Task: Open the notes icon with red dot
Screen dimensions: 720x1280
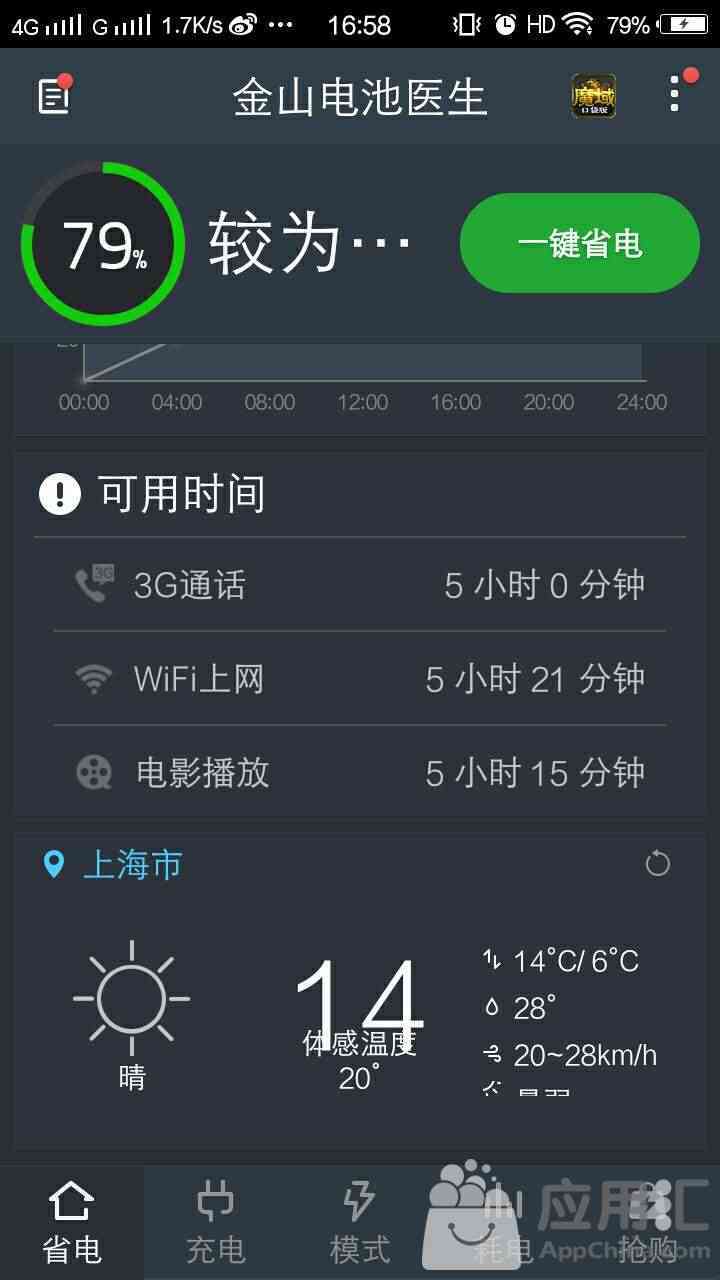Action: point(55,96)
